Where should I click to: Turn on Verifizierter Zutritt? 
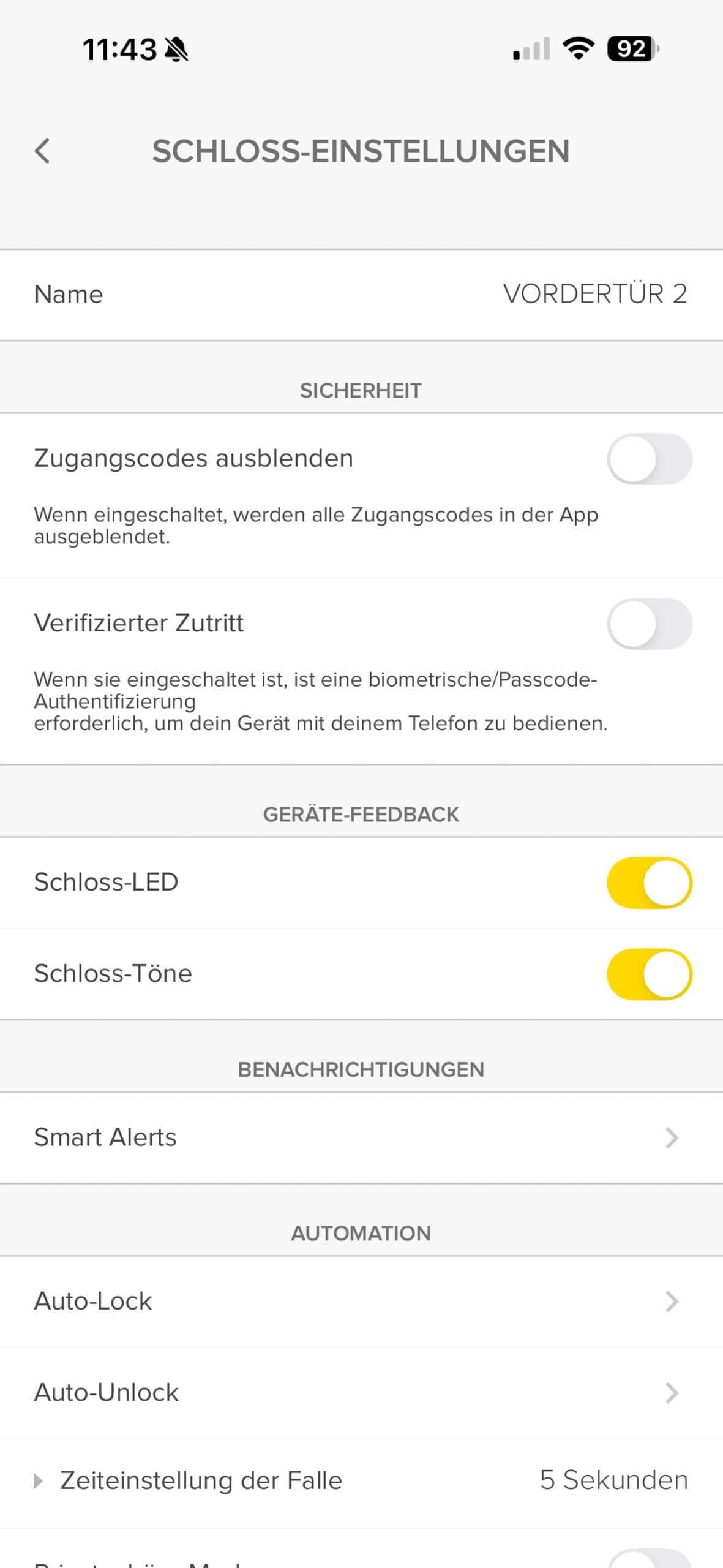click(x=649, y=624)
